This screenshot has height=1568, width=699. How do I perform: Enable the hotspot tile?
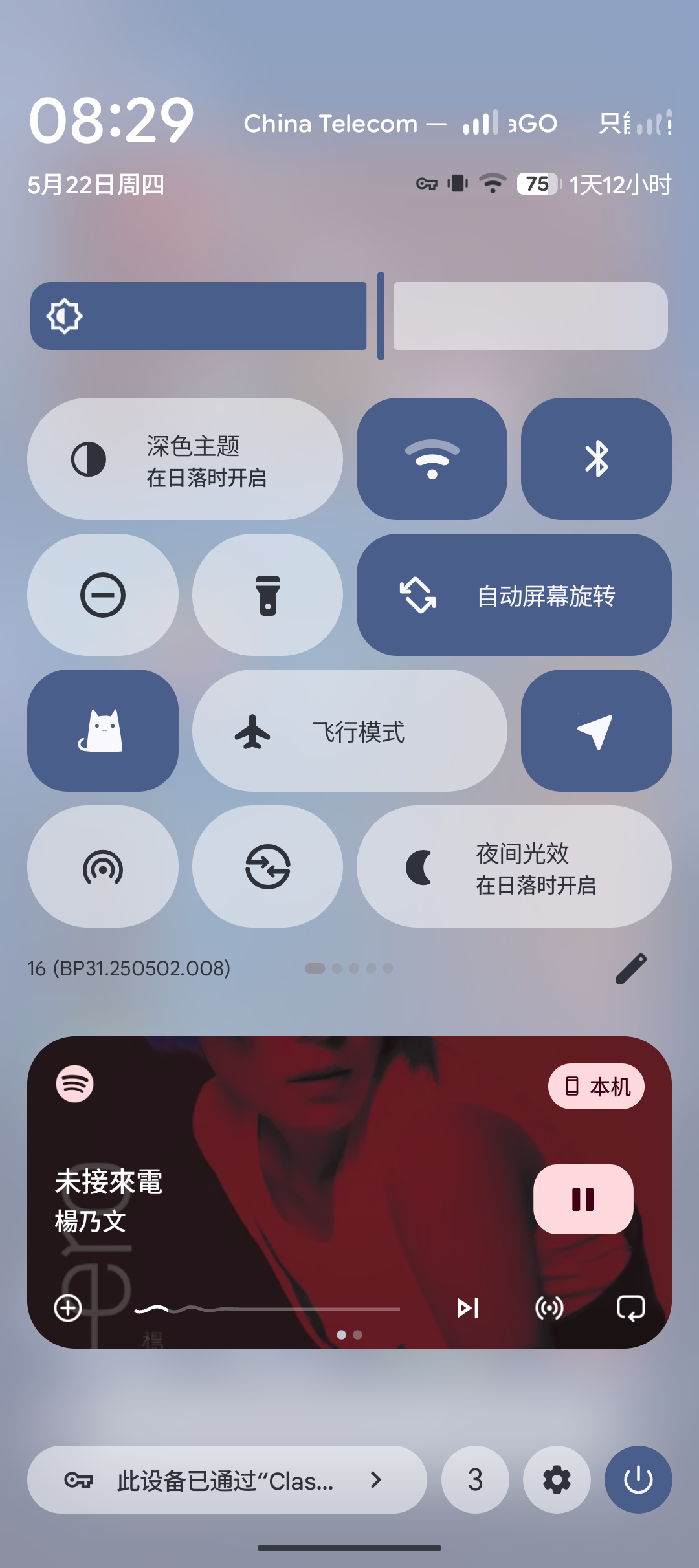(103, 866)
